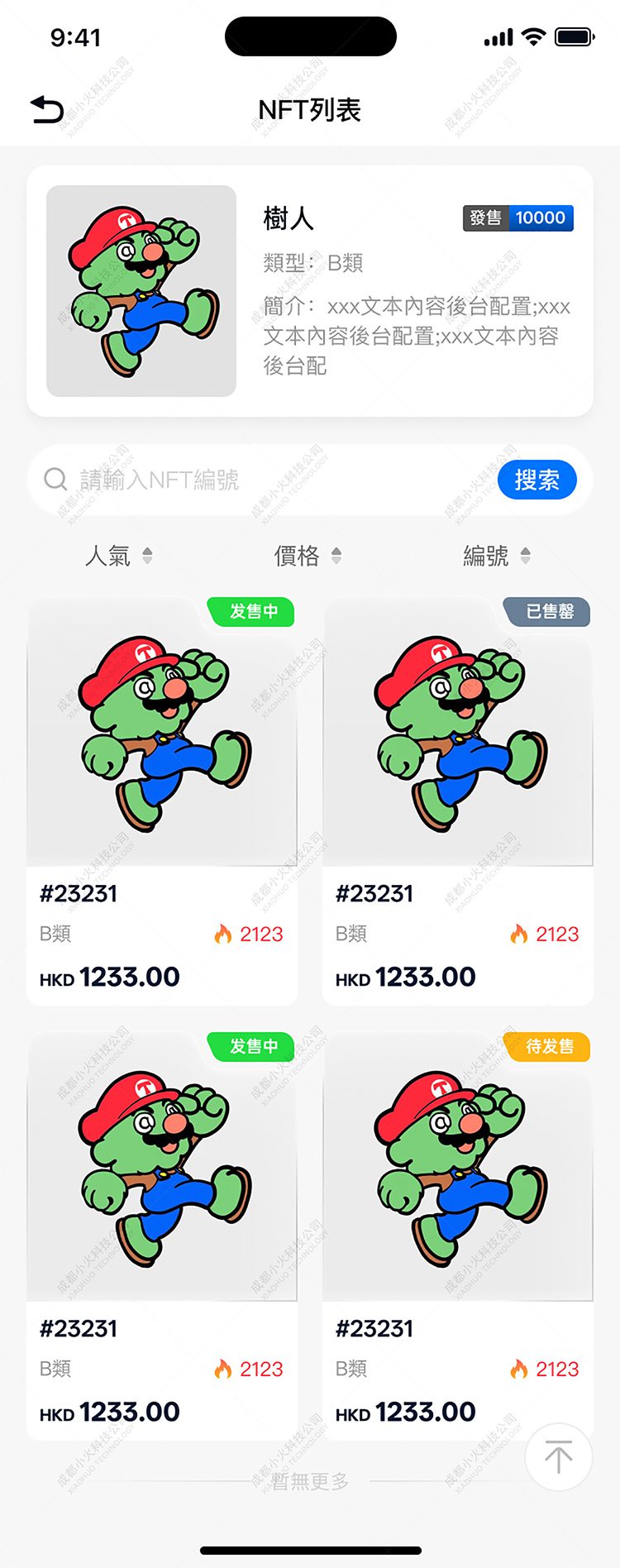Click the flame icon on bottom-left NFT card

(222, 1370)
